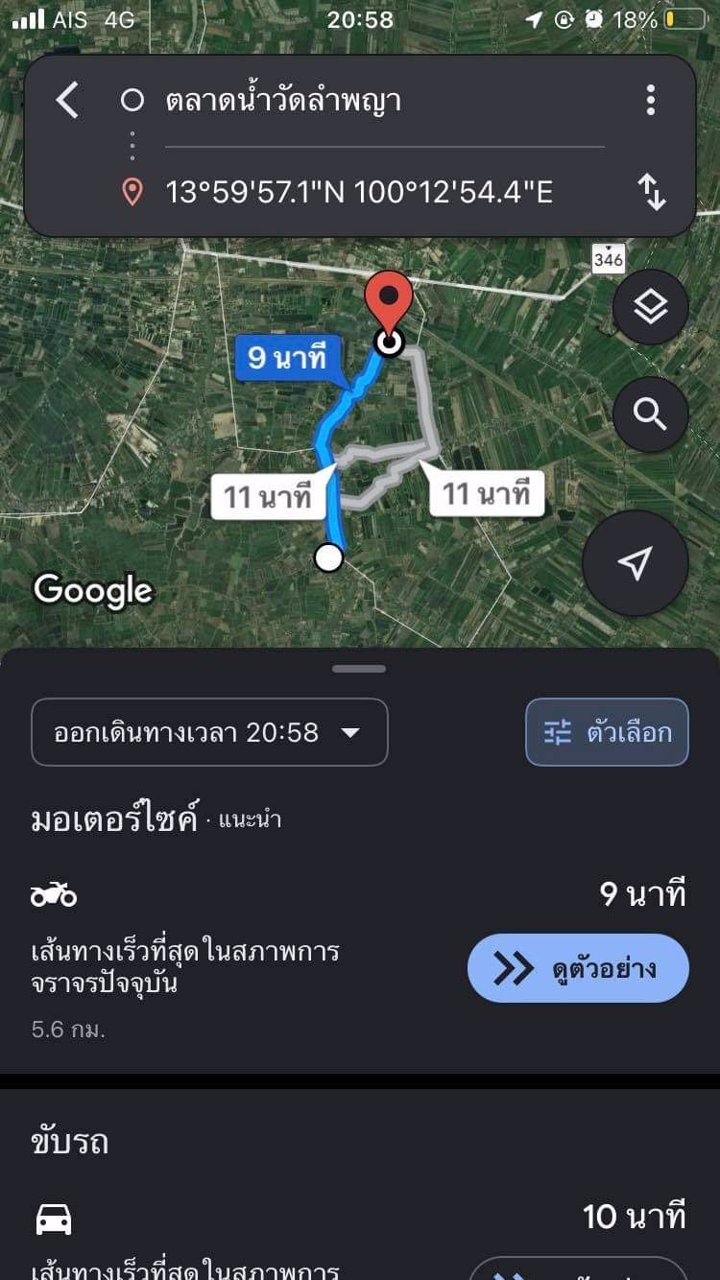Open the departure time dropdown showing 20:58
720x1280 pixels.
(x=209, y=732)
